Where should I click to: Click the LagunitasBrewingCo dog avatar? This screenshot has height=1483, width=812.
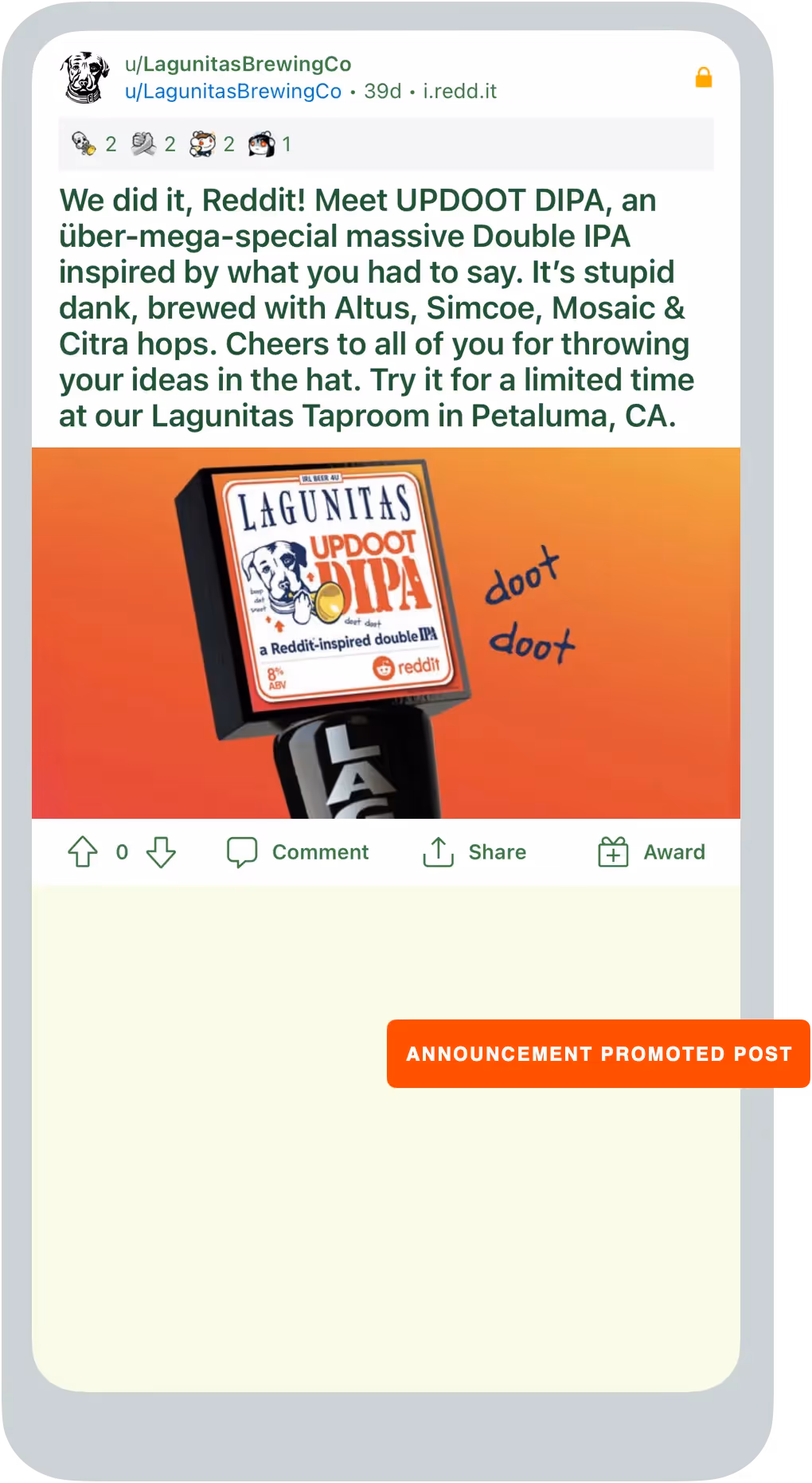pyautogui.click(x=84, y=77)
